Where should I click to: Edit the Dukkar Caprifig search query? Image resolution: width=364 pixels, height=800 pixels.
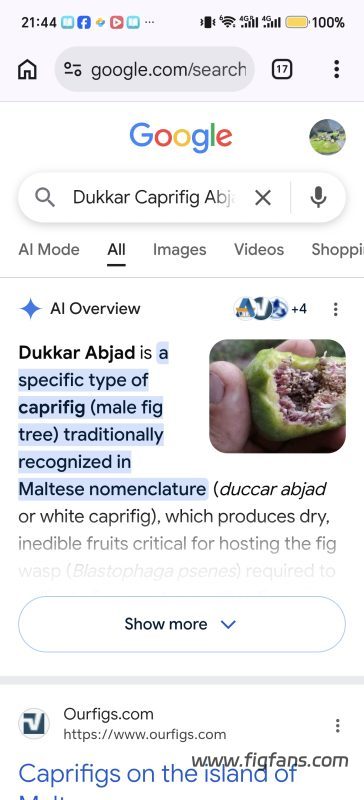click(x=155, y=197)
